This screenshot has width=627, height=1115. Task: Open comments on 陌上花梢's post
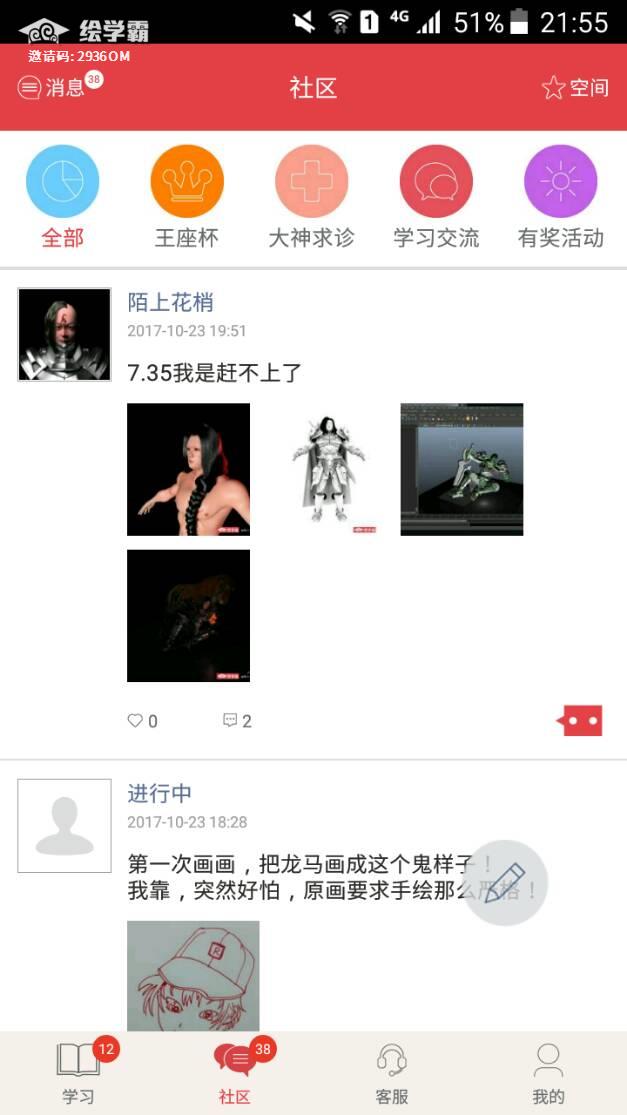tap(237, 721)
